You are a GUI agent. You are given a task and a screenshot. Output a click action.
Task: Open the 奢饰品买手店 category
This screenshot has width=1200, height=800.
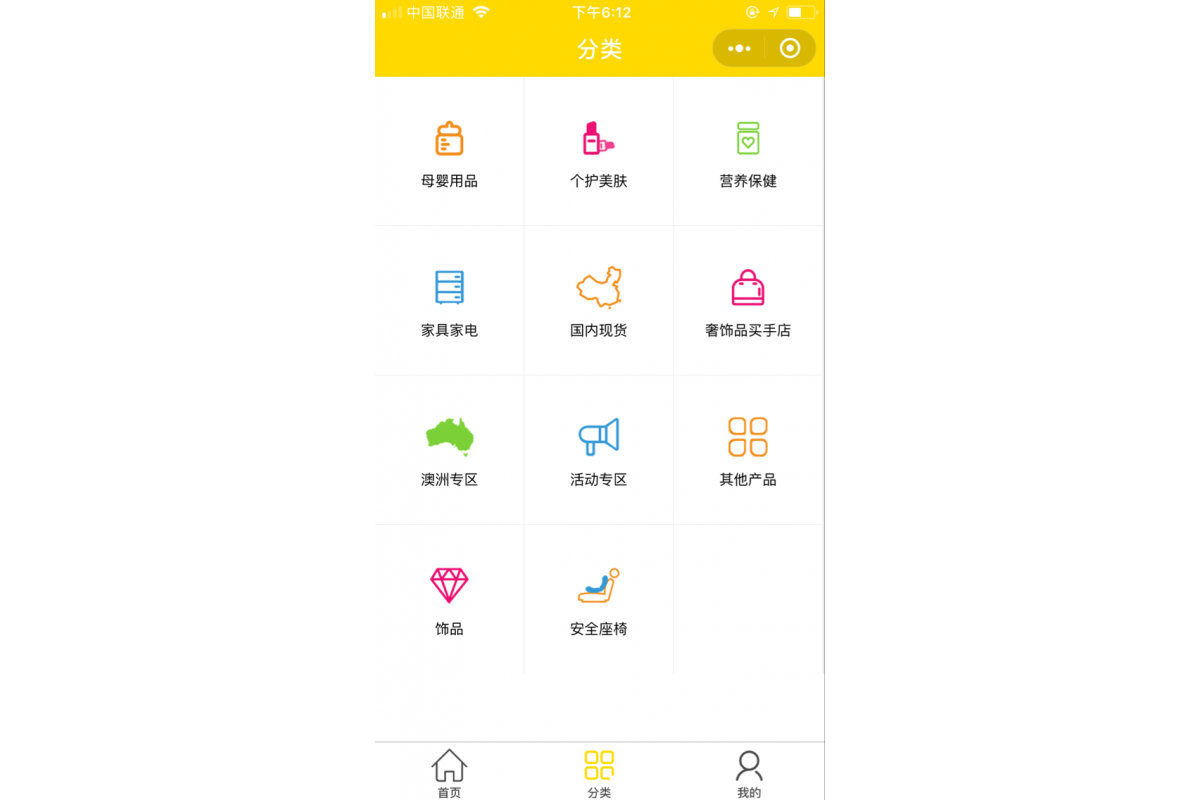pos(748,301)
